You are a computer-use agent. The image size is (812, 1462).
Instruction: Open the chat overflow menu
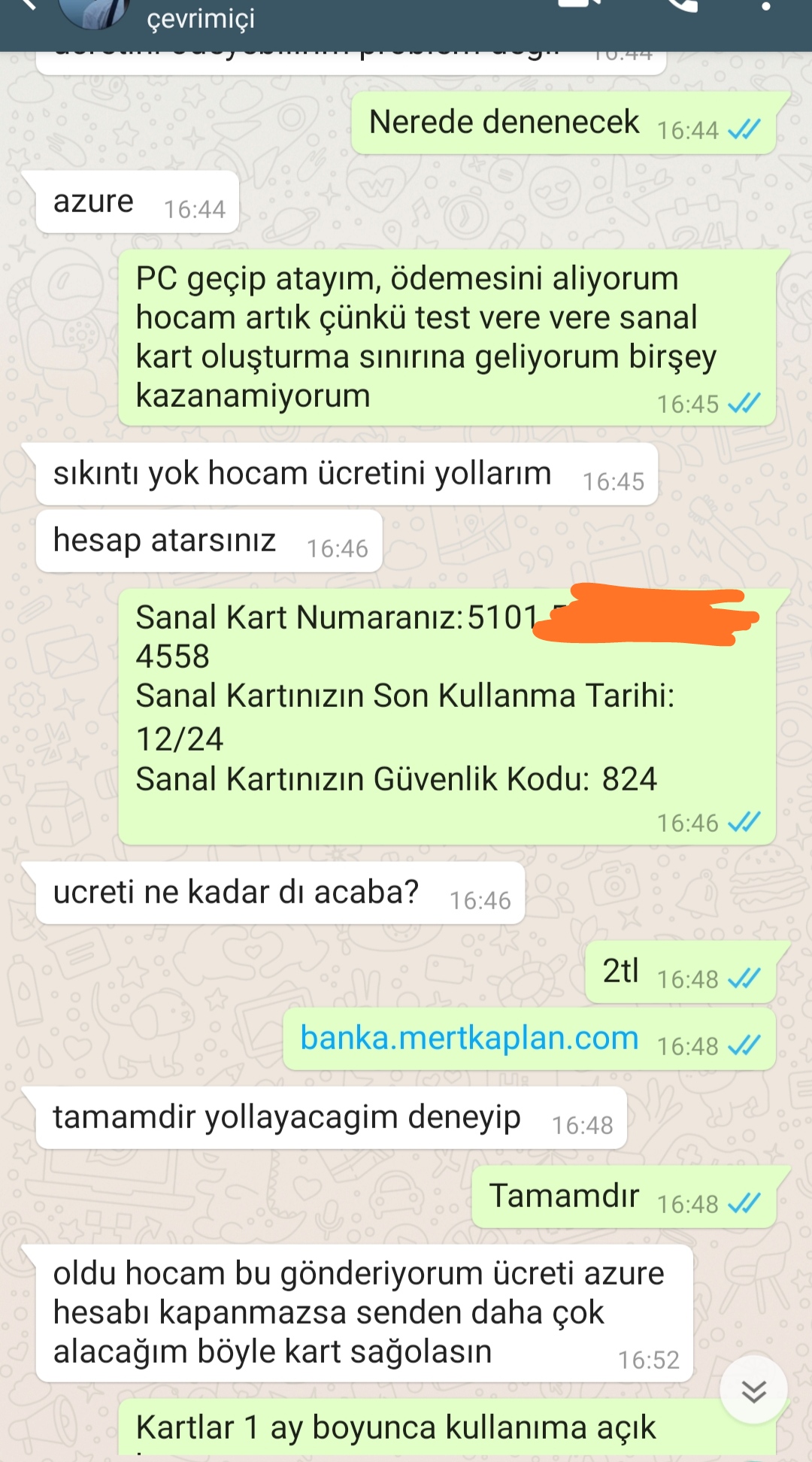(x=765, y=6)
